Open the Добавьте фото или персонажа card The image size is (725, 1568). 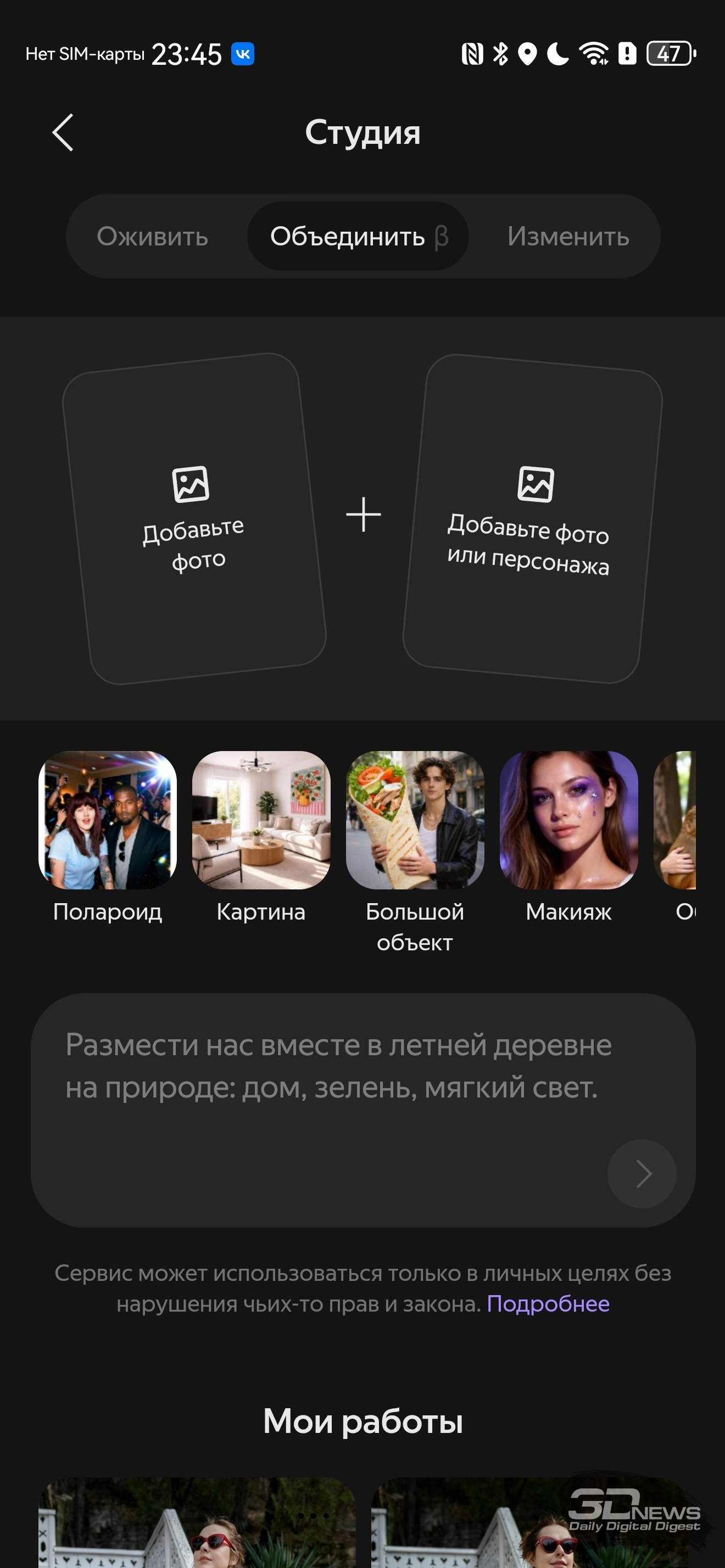click(532, 519)
